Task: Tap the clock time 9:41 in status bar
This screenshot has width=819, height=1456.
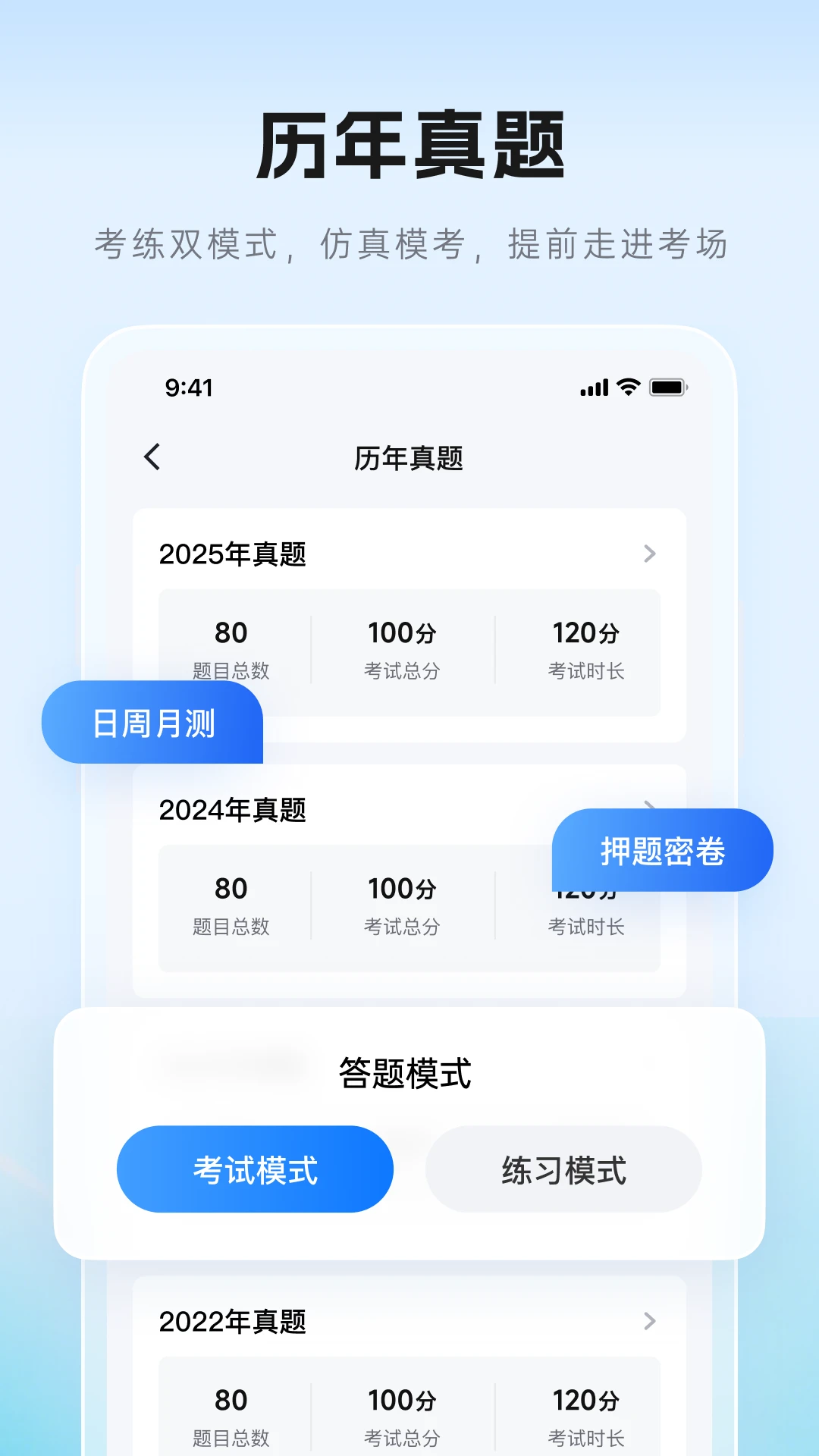Action: coord(187,388)
